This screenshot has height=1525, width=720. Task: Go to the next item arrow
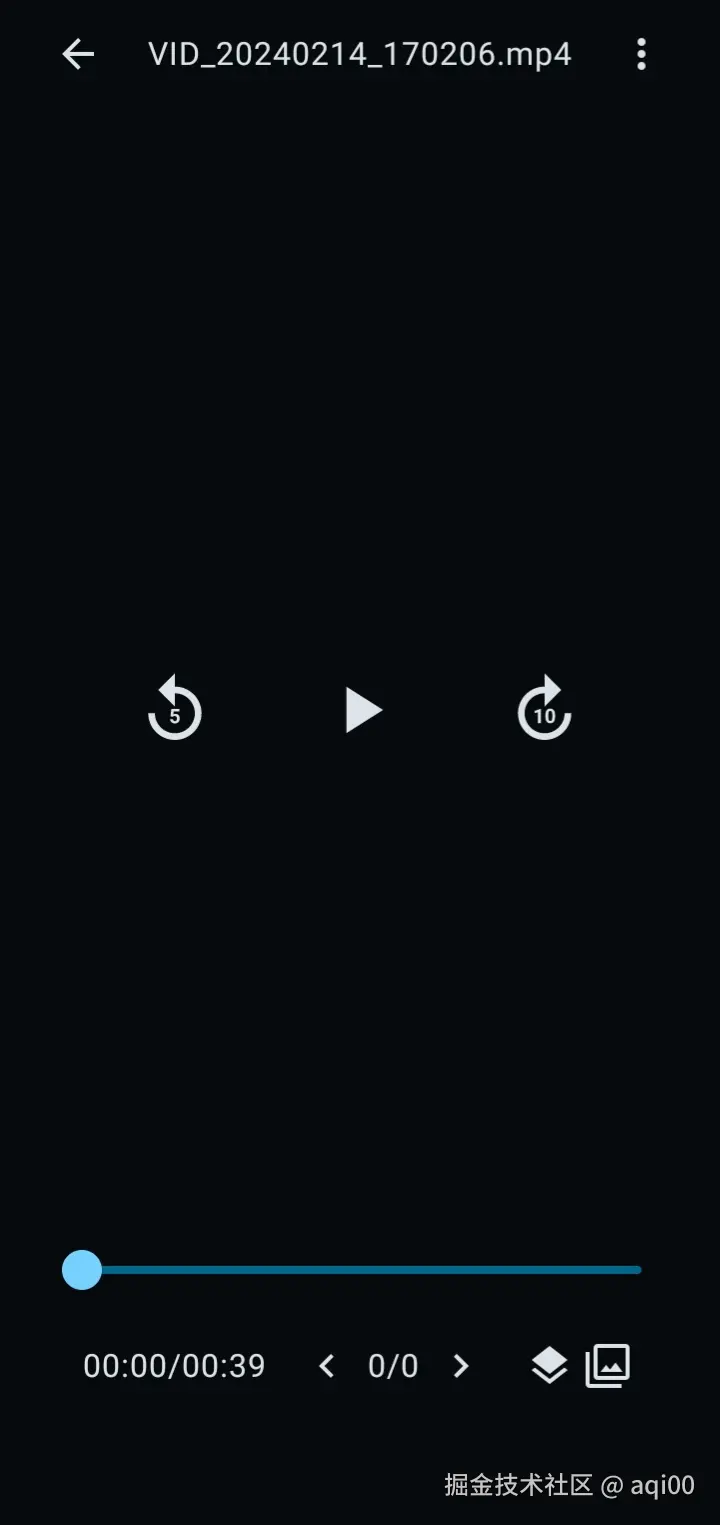(x=461, y=1366)
